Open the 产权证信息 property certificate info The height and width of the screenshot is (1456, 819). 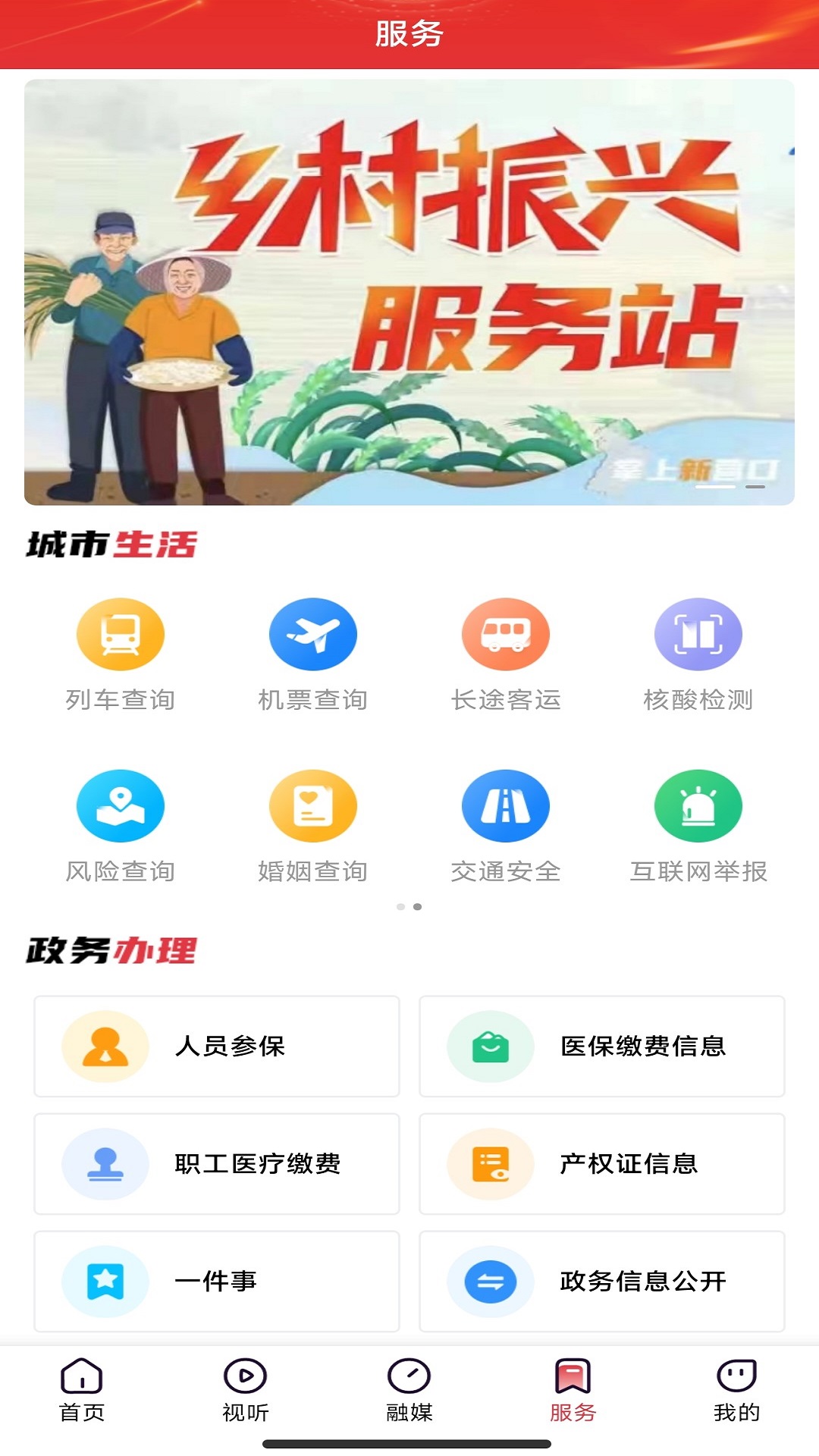click(603, 1165)
